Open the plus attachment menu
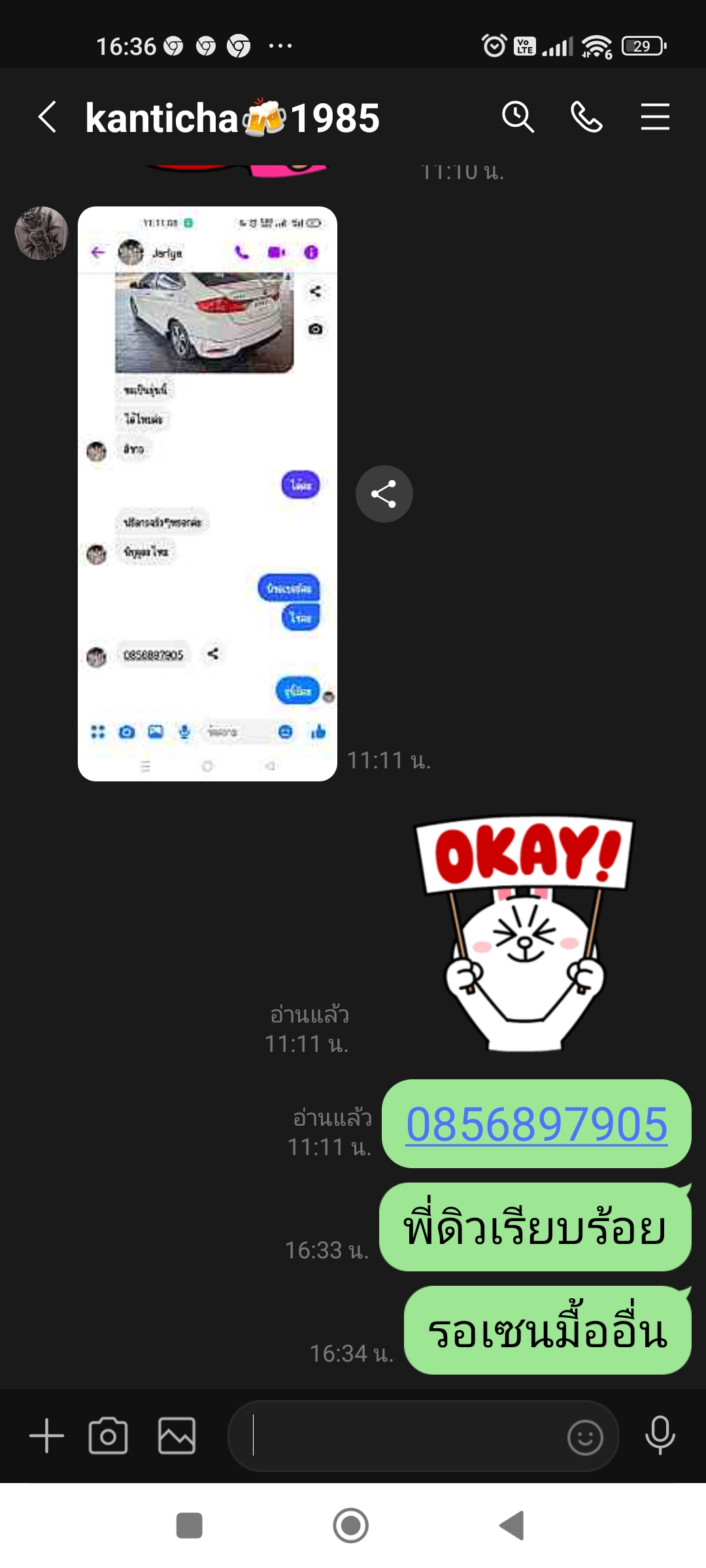The width and height of the screenshot is (706, 1568). (x=47, y=1435)
